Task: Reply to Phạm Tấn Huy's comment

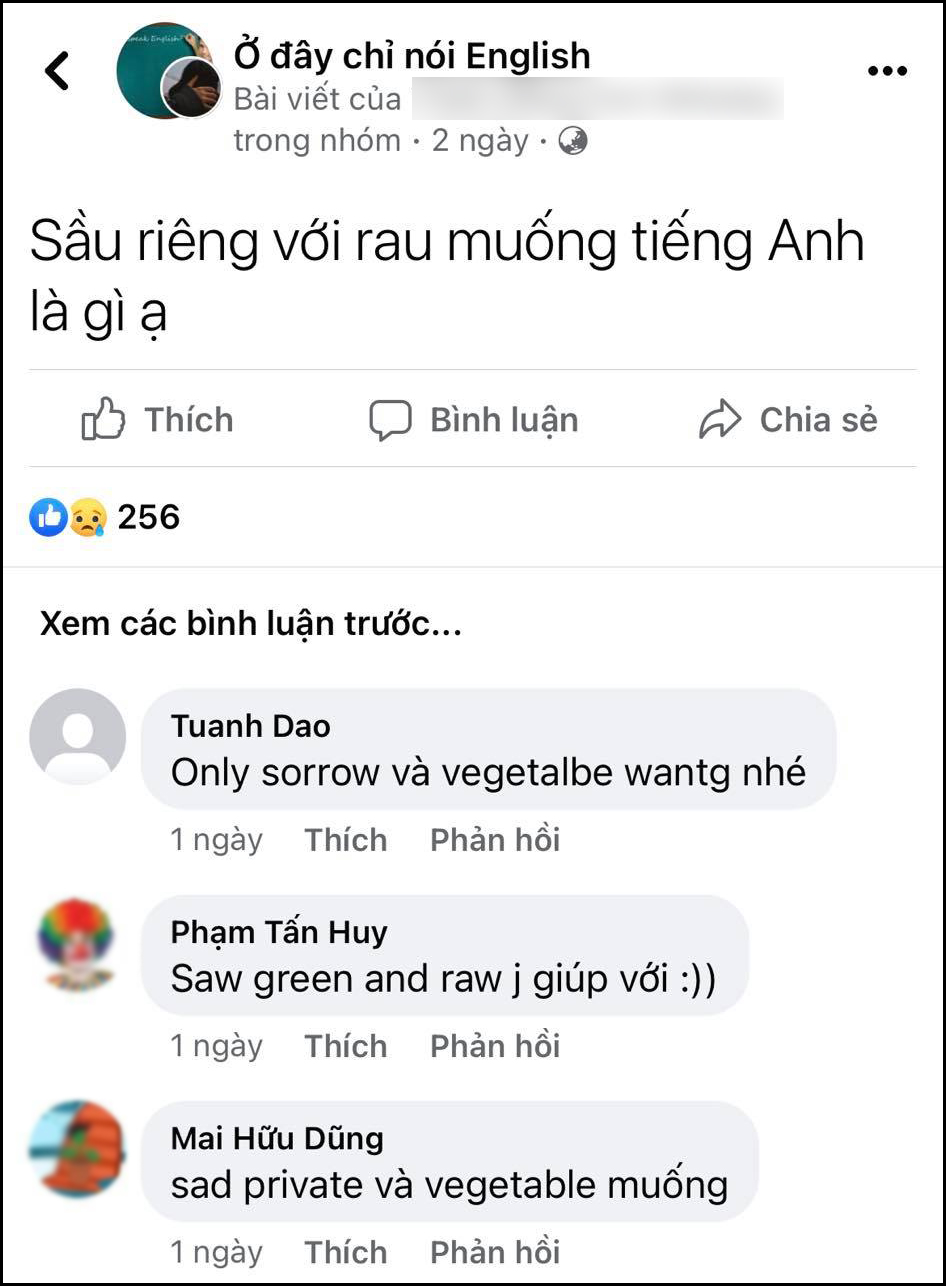Action: click(494, 1046)
